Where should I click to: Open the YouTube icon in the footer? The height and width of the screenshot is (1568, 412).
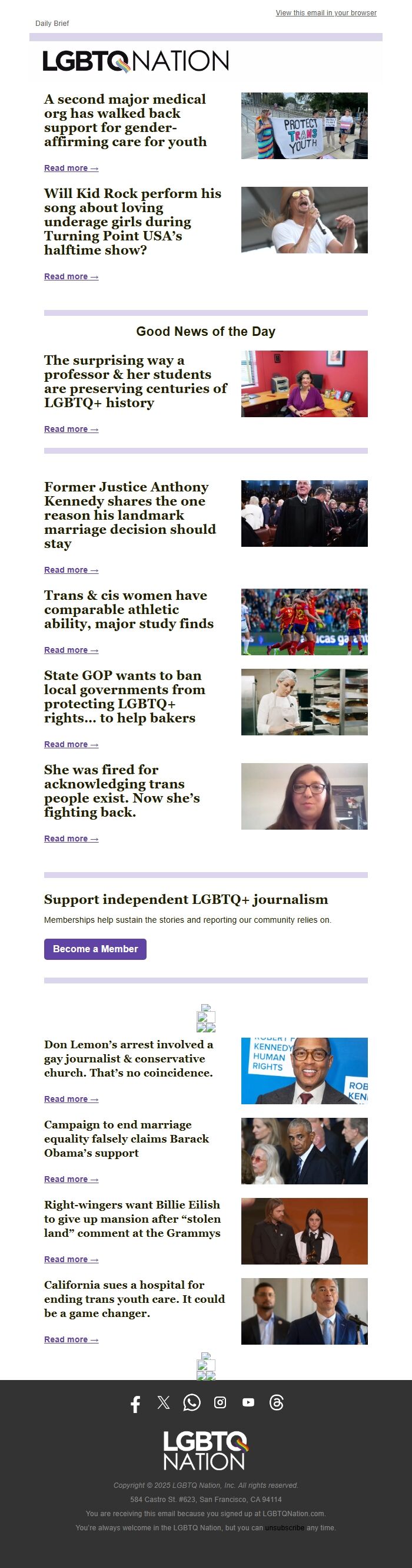(248, 1402)
